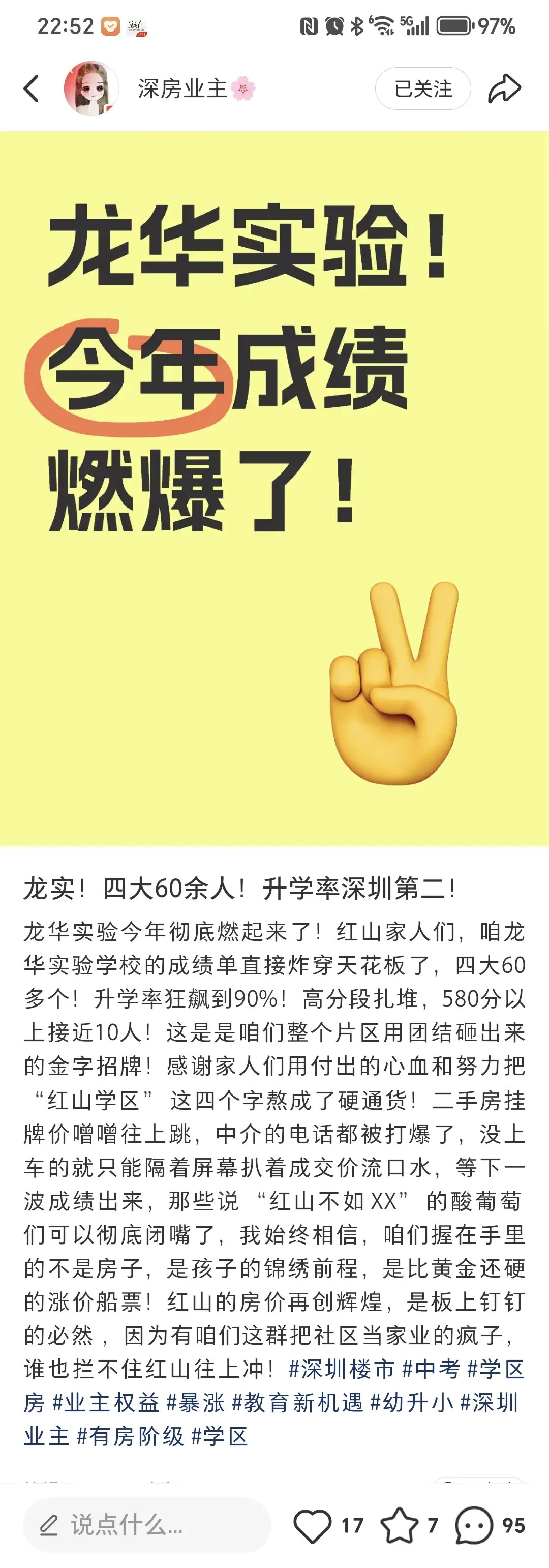This screenshot has width=549, height=1568.
Task: Open the #教育新机遇 hashtag
Action: (x=297, y=1402)
